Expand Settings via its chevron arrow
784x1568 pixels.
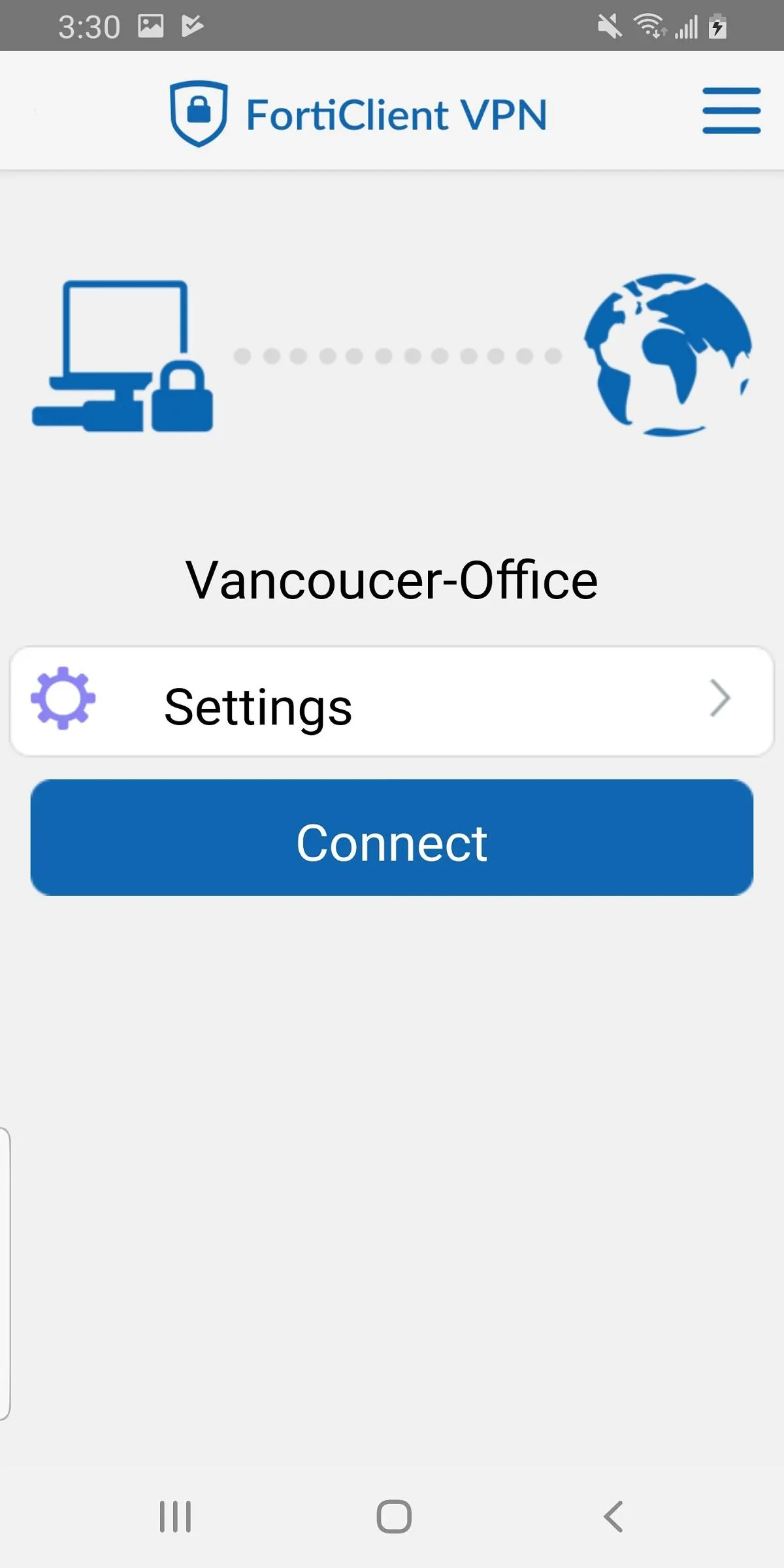(719, 699)
